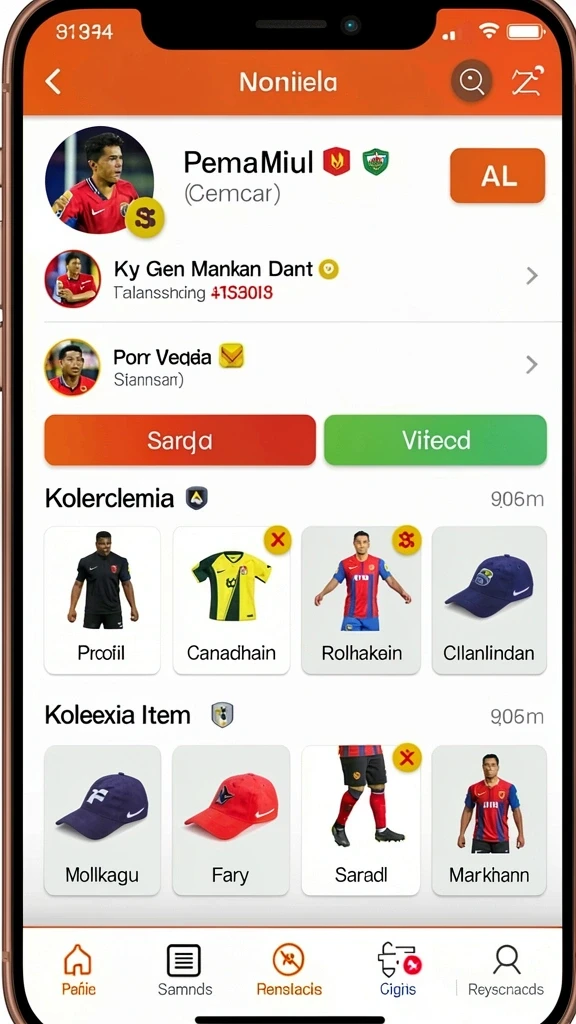The image size is (576, 1024).
Task: Open the Prcofil item card
Action: point(102,600)
